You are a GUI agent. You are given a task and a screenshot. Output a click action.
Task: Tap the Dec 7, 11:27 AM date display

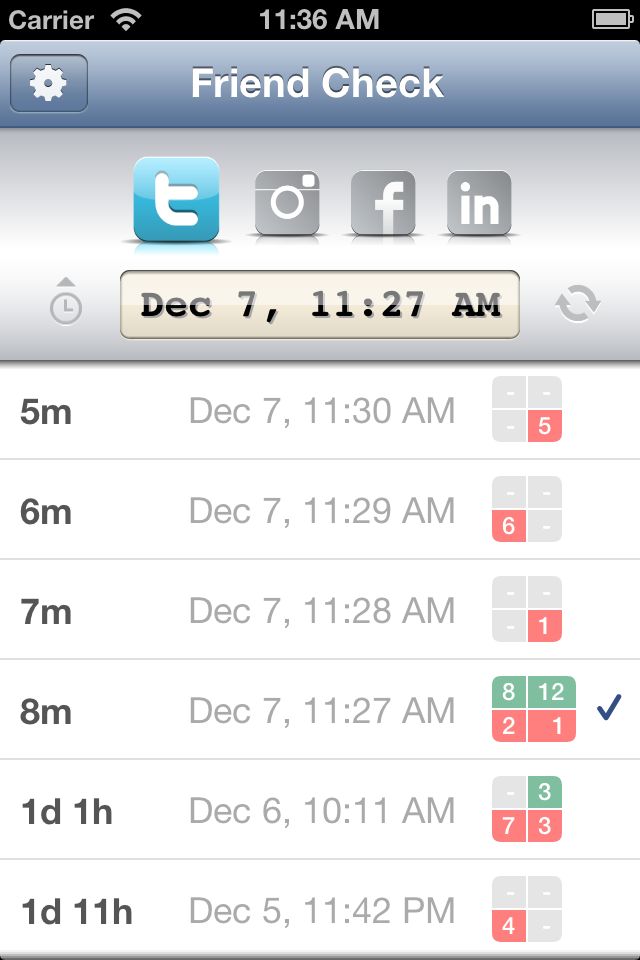click(320, 304)
